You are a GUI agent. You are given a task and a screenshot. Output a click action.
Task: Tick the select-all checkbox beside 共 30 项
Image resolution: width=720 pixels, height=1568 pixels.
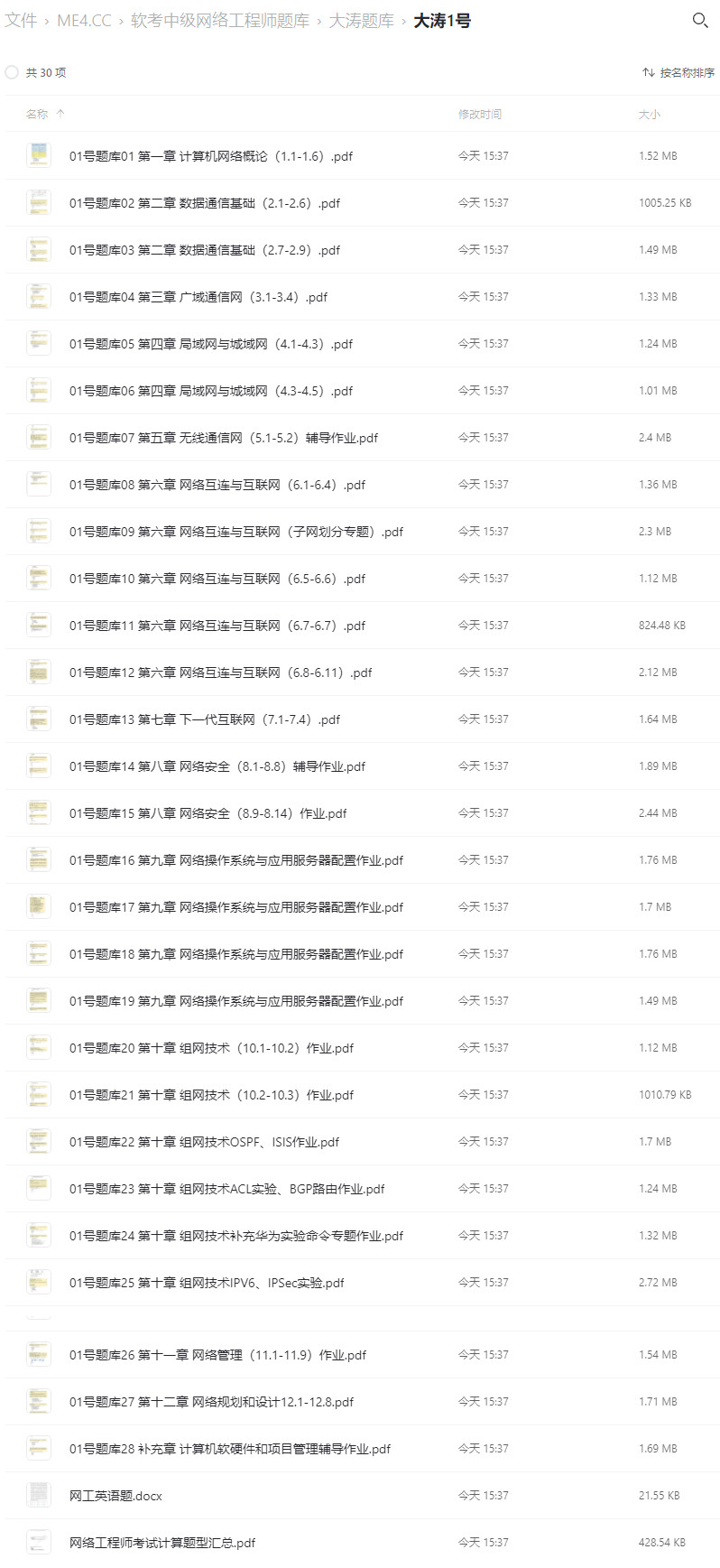click(x=12, y=72)
